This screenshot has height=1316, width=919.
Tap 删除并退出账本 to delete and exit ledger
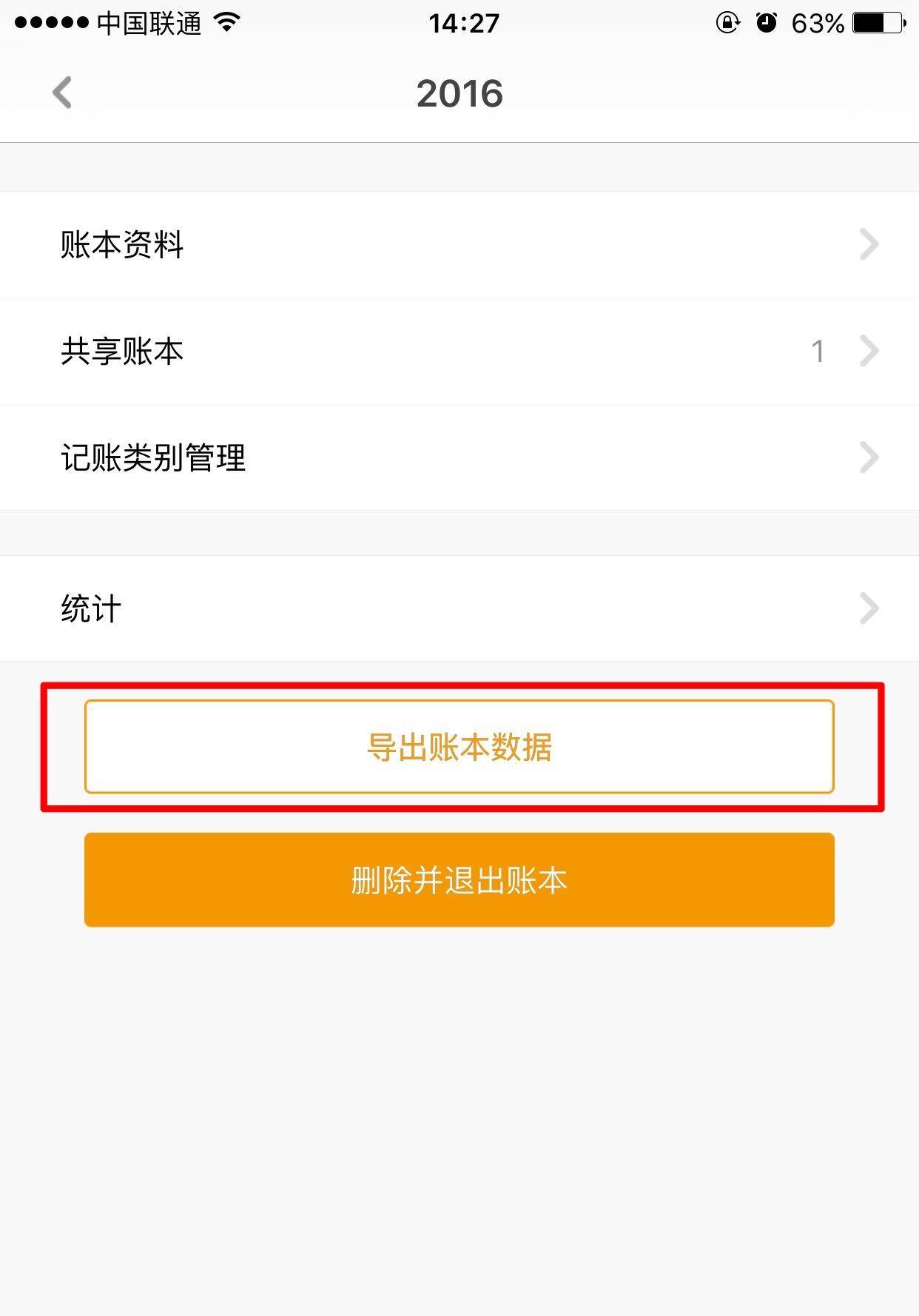click(x=459, y=880)
